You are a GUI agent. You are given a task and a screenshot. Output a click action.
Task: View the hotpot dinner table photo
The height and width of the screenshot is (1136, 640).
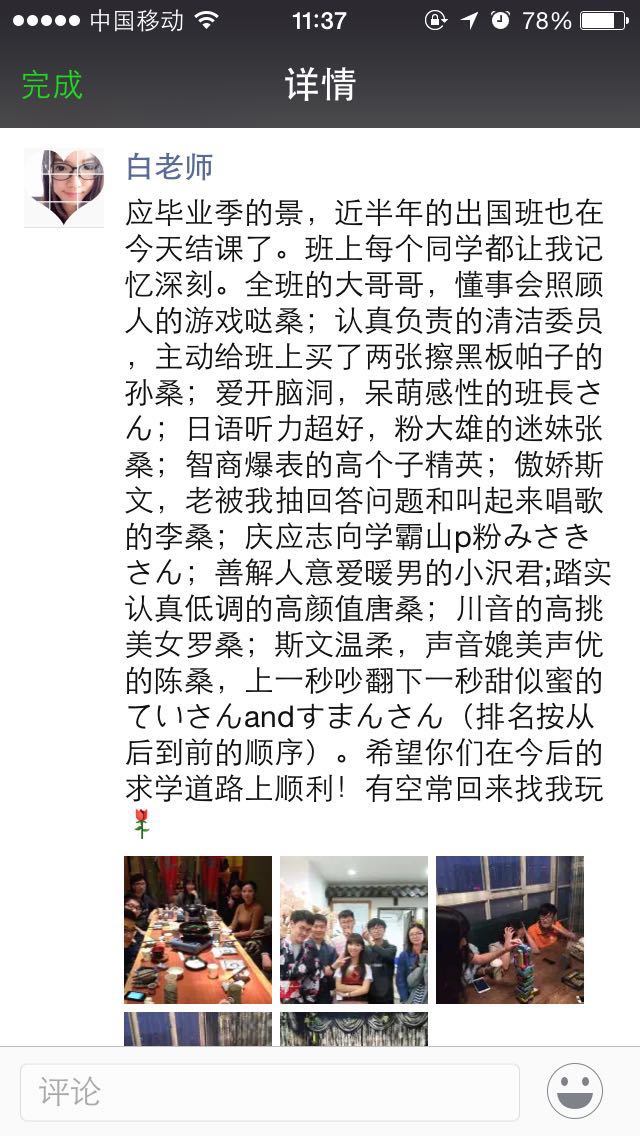click(x=198, y=929)
